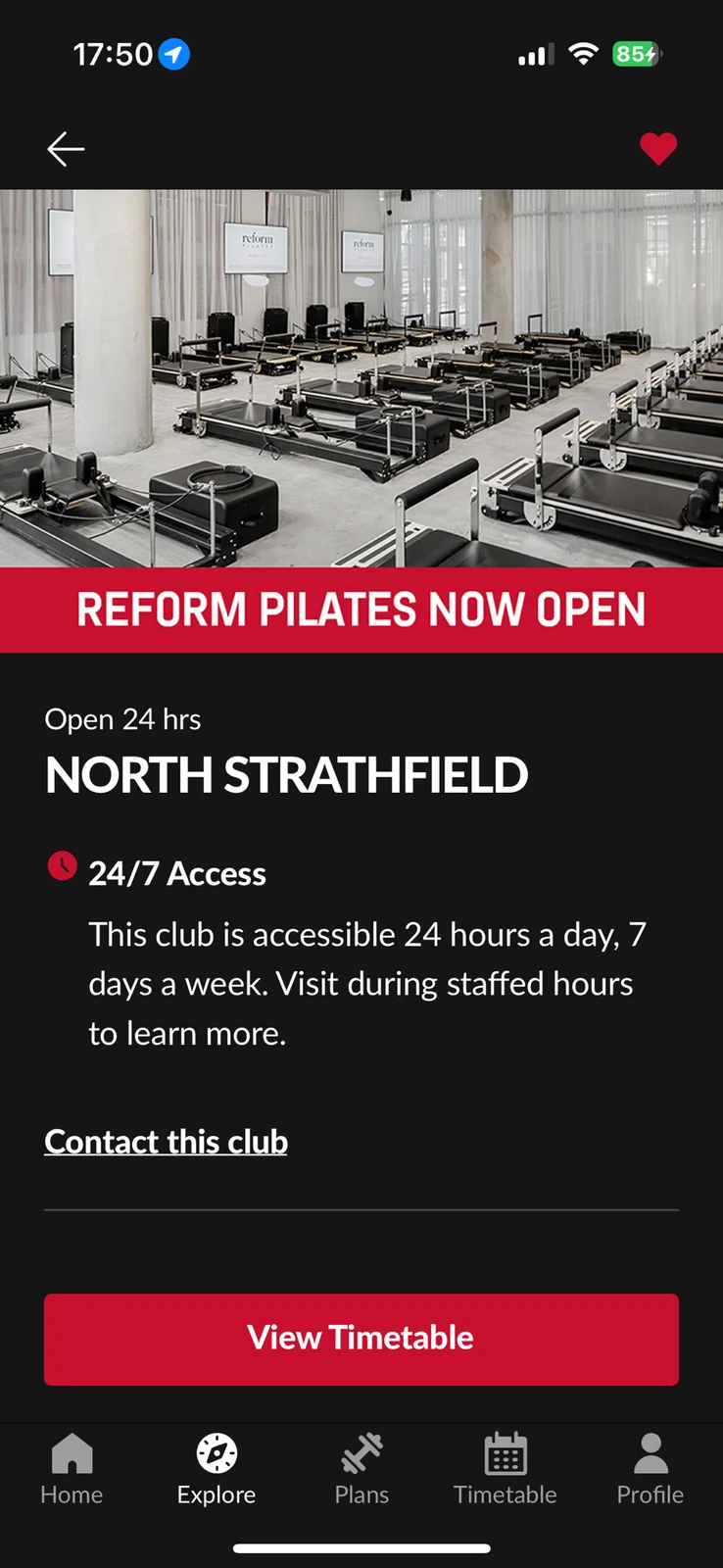Go back using the arrow icon
Viewport: 723px width, 1568px height.
66,149
